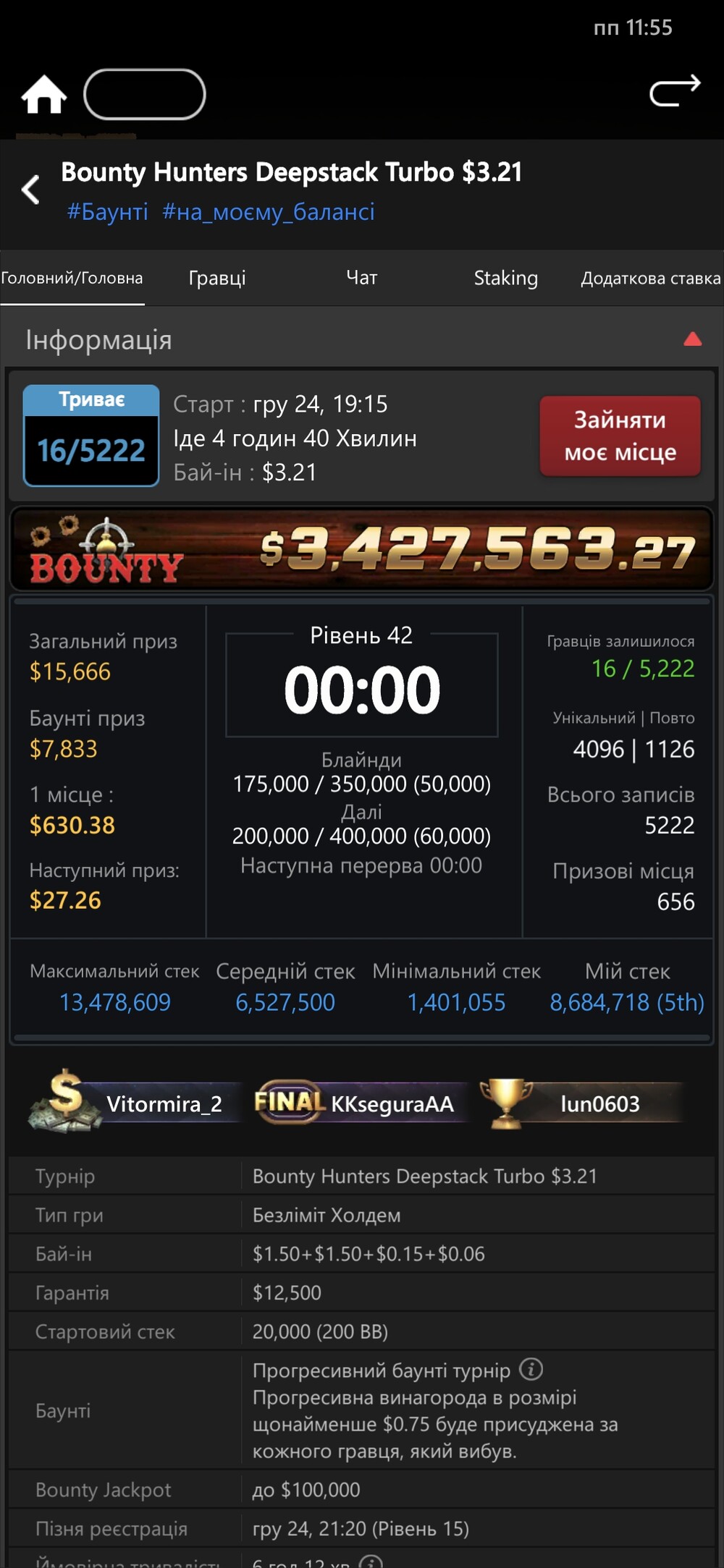
Task: Tap the Зайняти моє місце button
Action: click(x=620, y=436)
